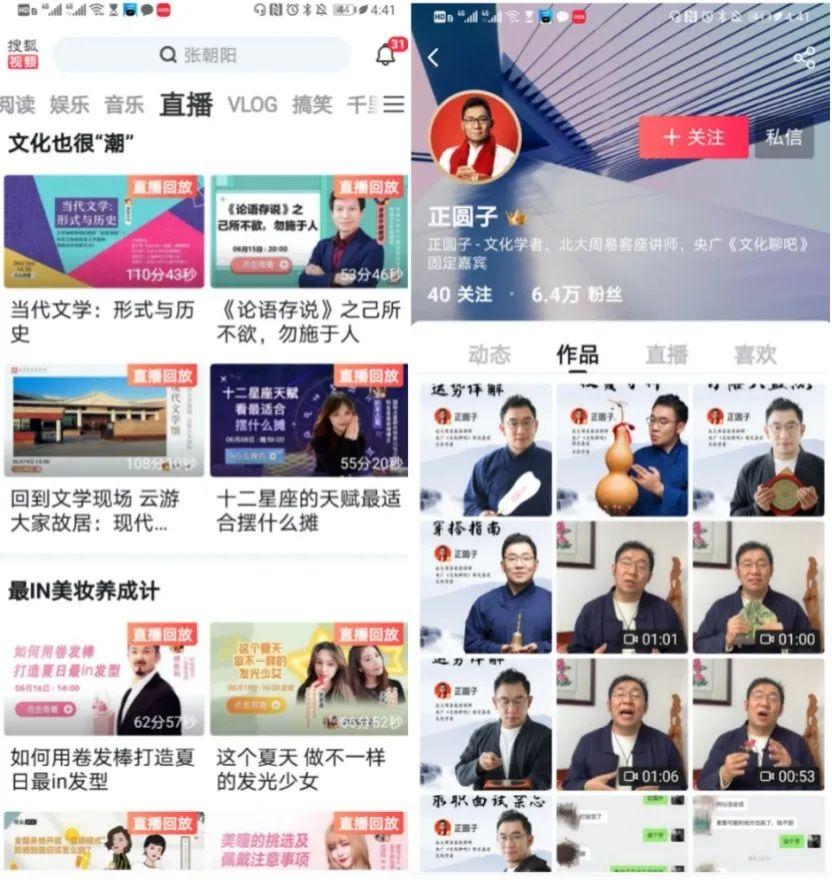
Task: Open the 《论语存说》之己所不欲 replay card
Action: tap(309, 232)
